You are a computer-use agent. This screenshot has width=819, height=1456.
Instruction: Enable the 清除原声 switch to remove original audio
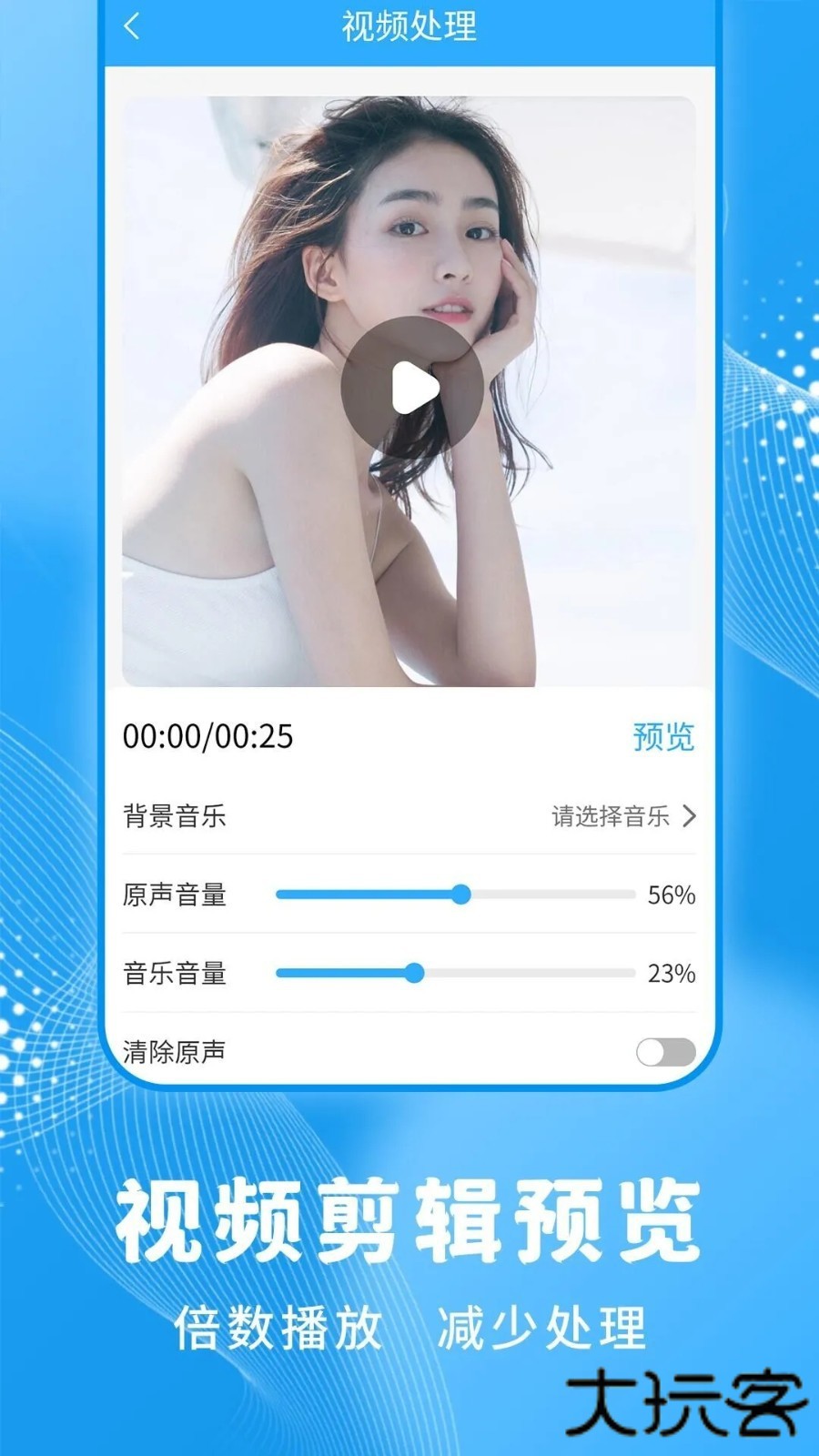point(667,1051)
